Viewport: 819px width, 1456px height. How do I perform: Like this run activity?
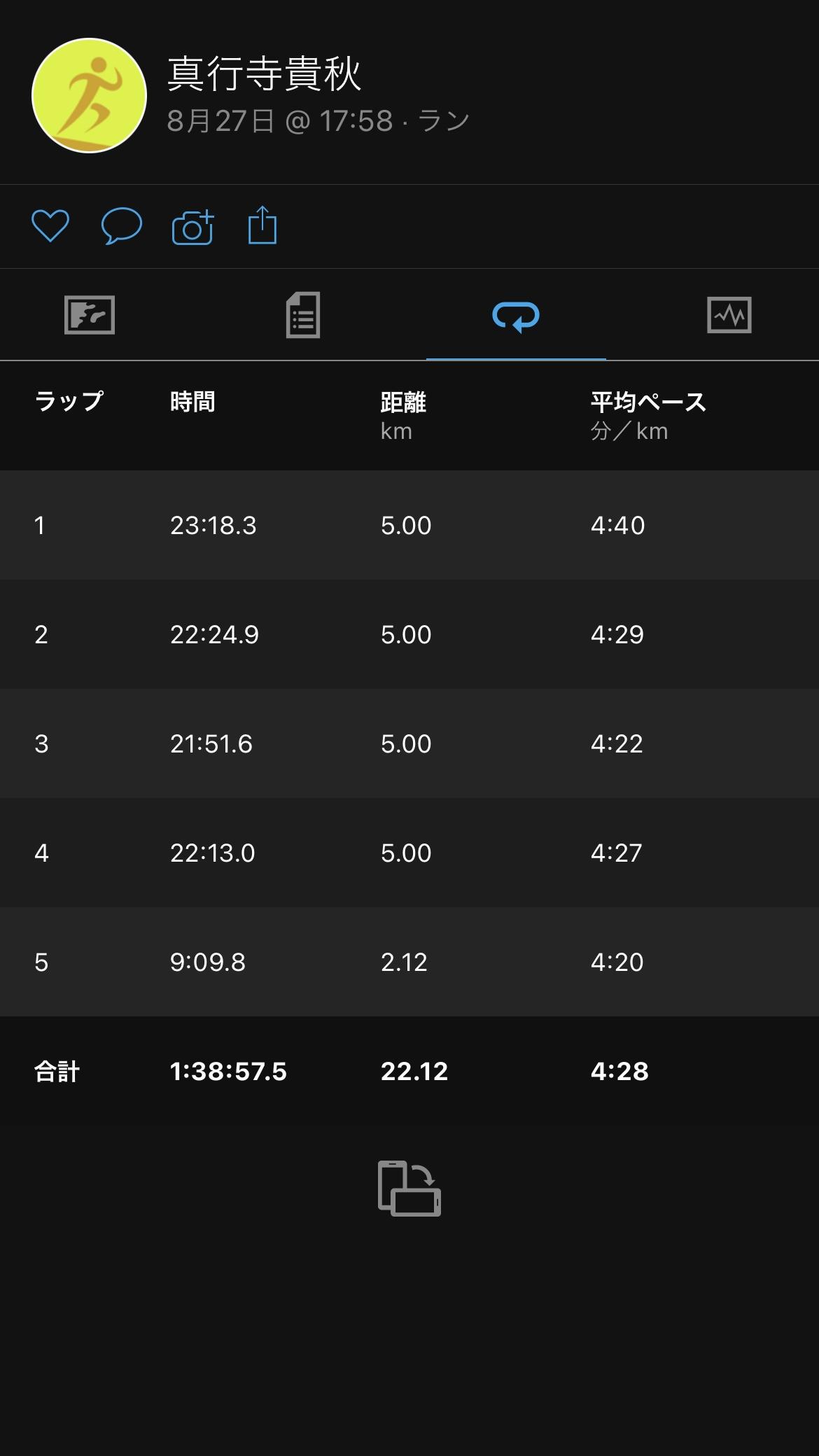(50, 226)
